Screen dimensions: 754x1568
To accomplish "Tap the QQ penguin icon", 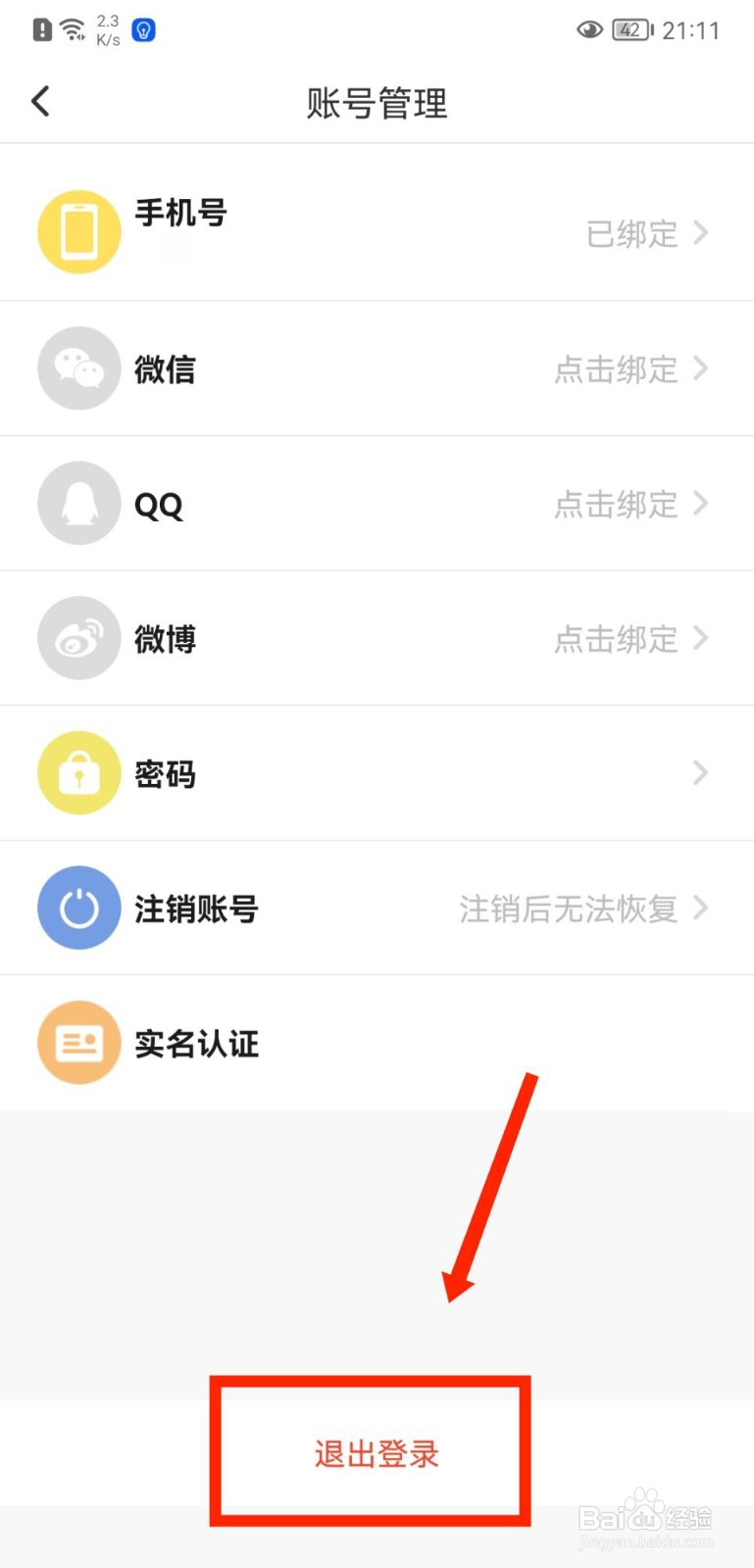I will pyautogui.click(x=78, y=503).
